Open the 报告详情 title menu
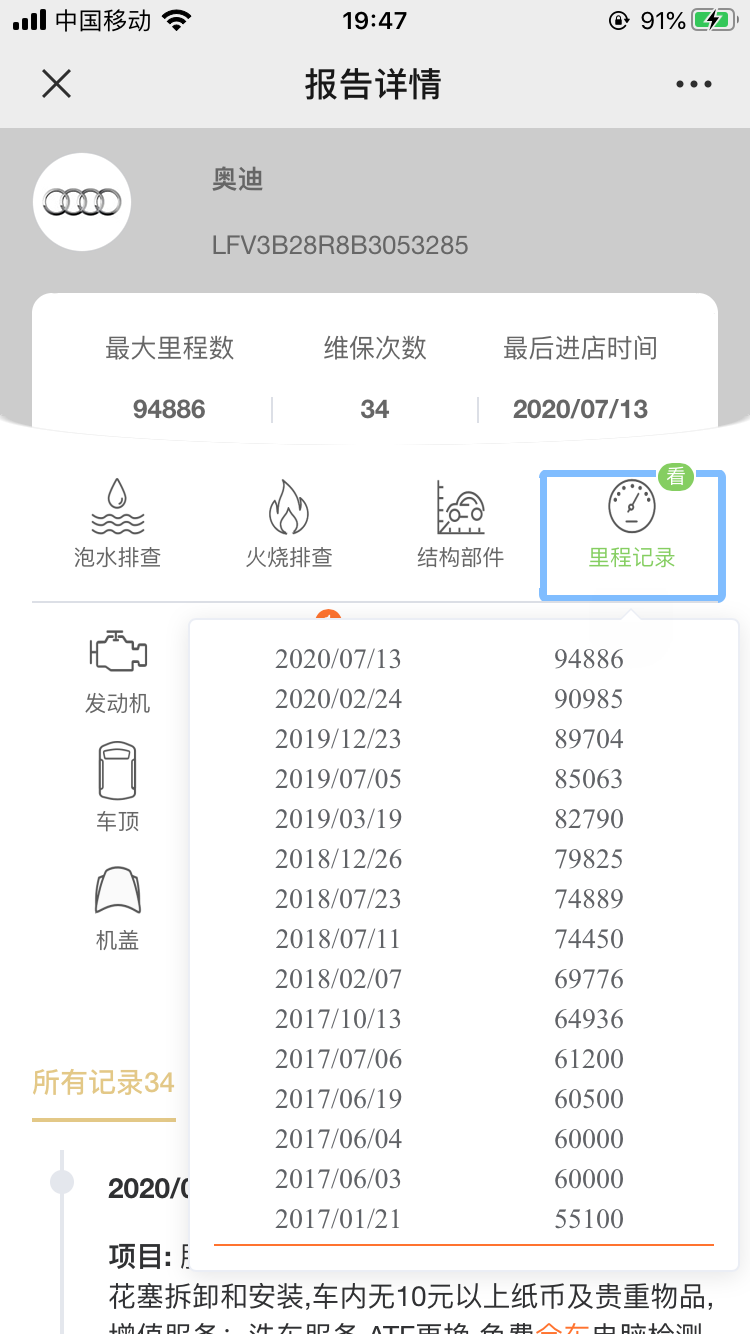The image size is (750, 1334). click(375, 84)
